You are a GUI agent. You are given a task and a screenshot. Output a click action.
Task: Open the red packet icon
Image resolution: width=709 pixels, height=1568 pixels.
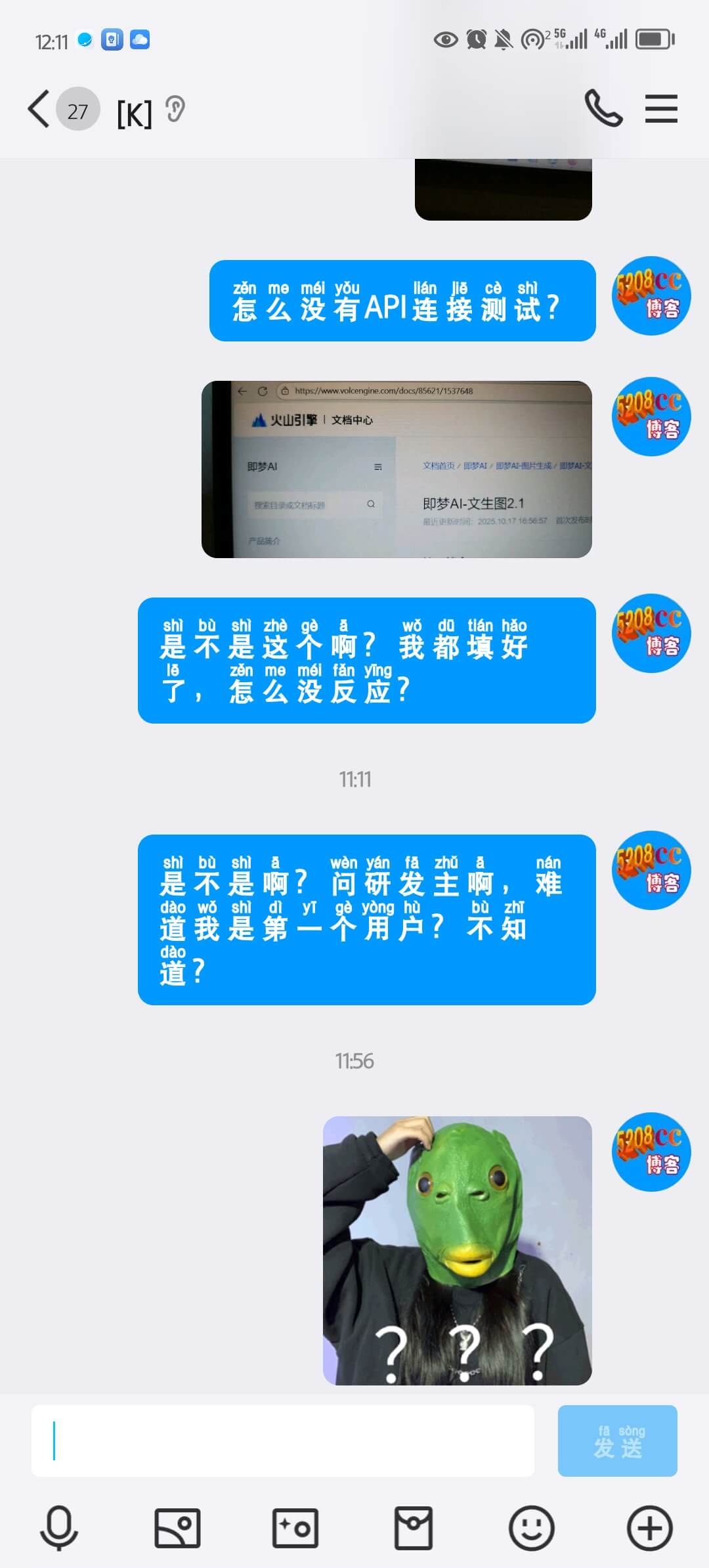pyautogui.click(x=413, y=1527)
